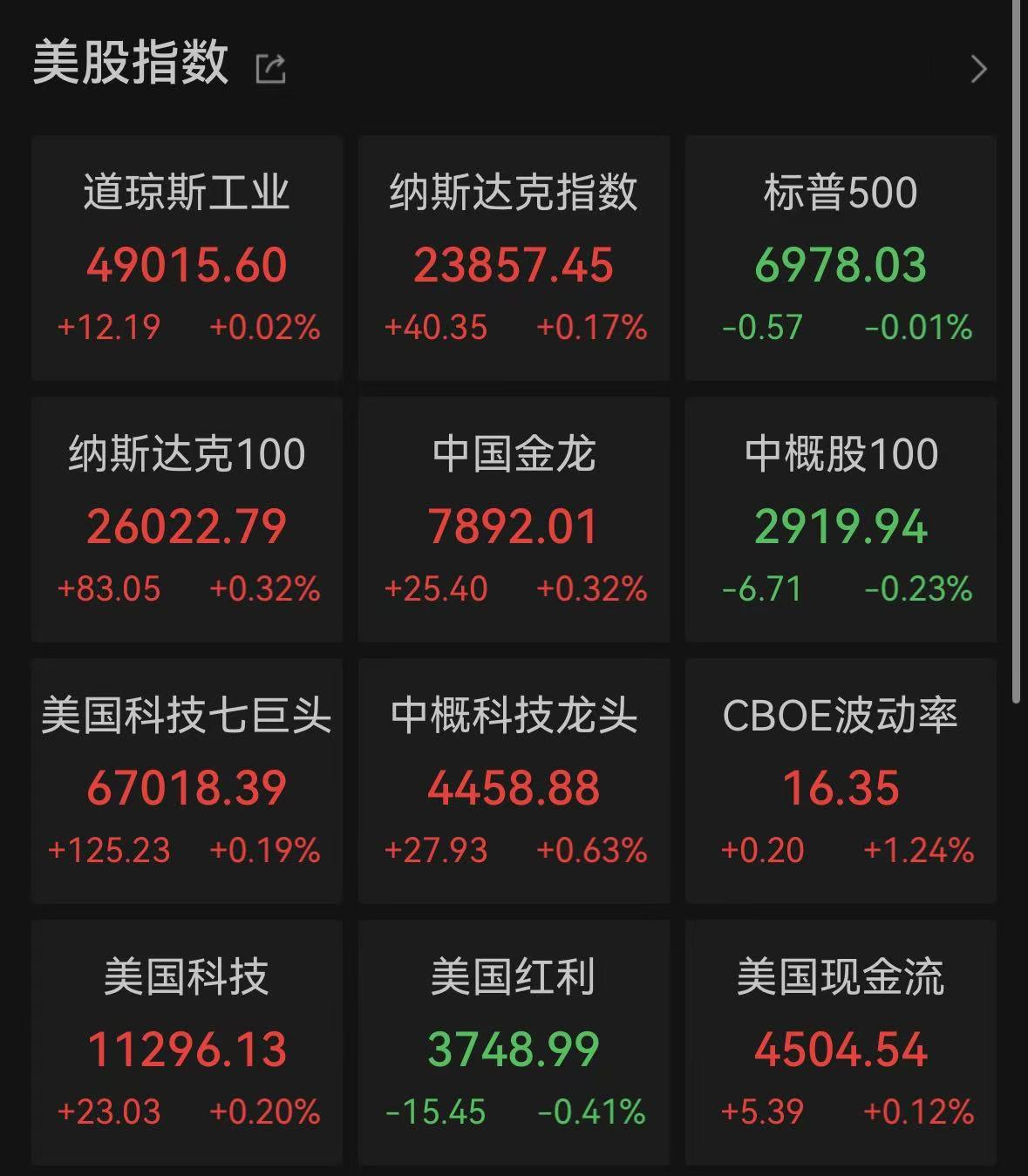Check the CBOE波动率 index card

point(841,781)
